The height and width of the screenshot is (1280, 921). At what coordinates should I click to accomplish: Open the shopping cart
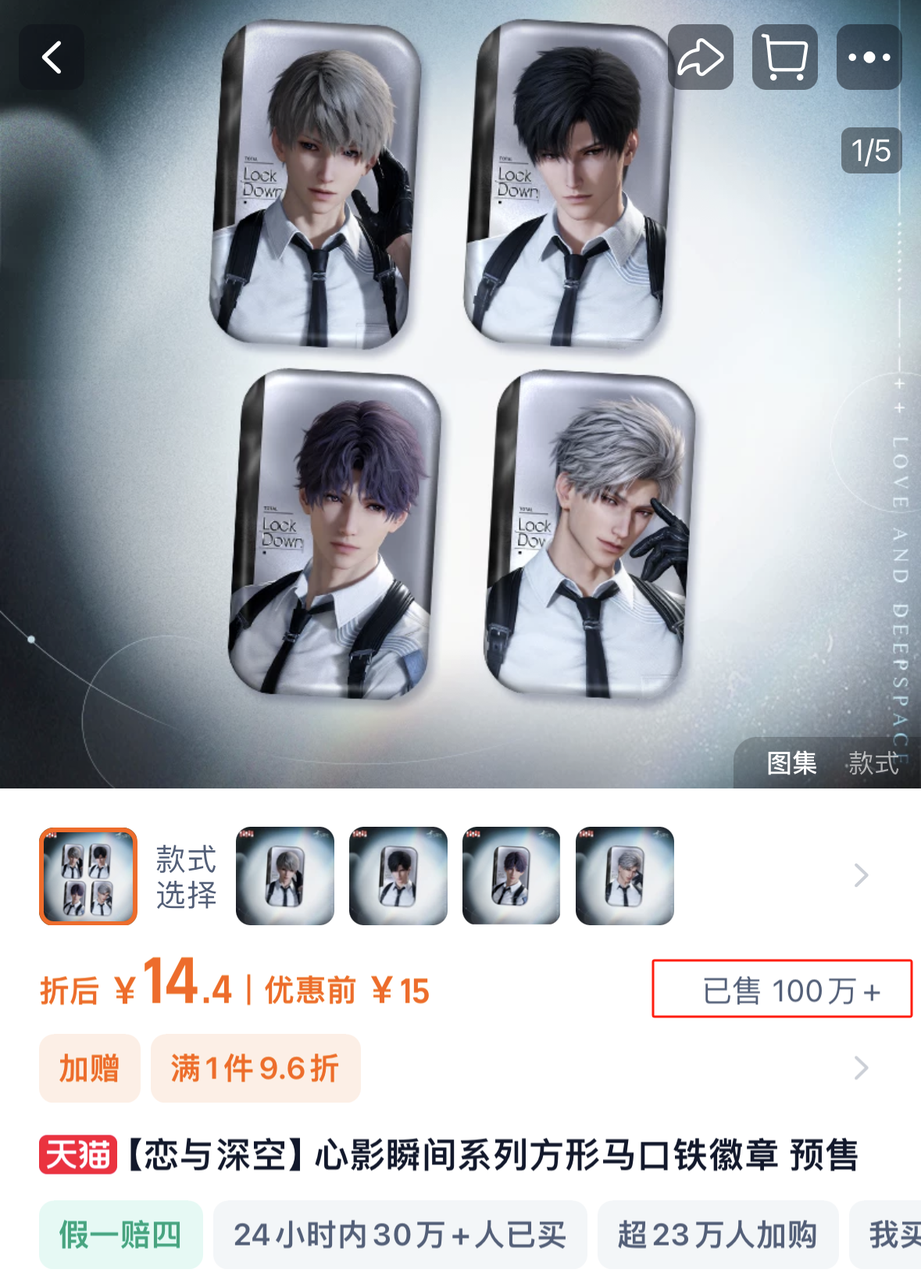[785, 58]
